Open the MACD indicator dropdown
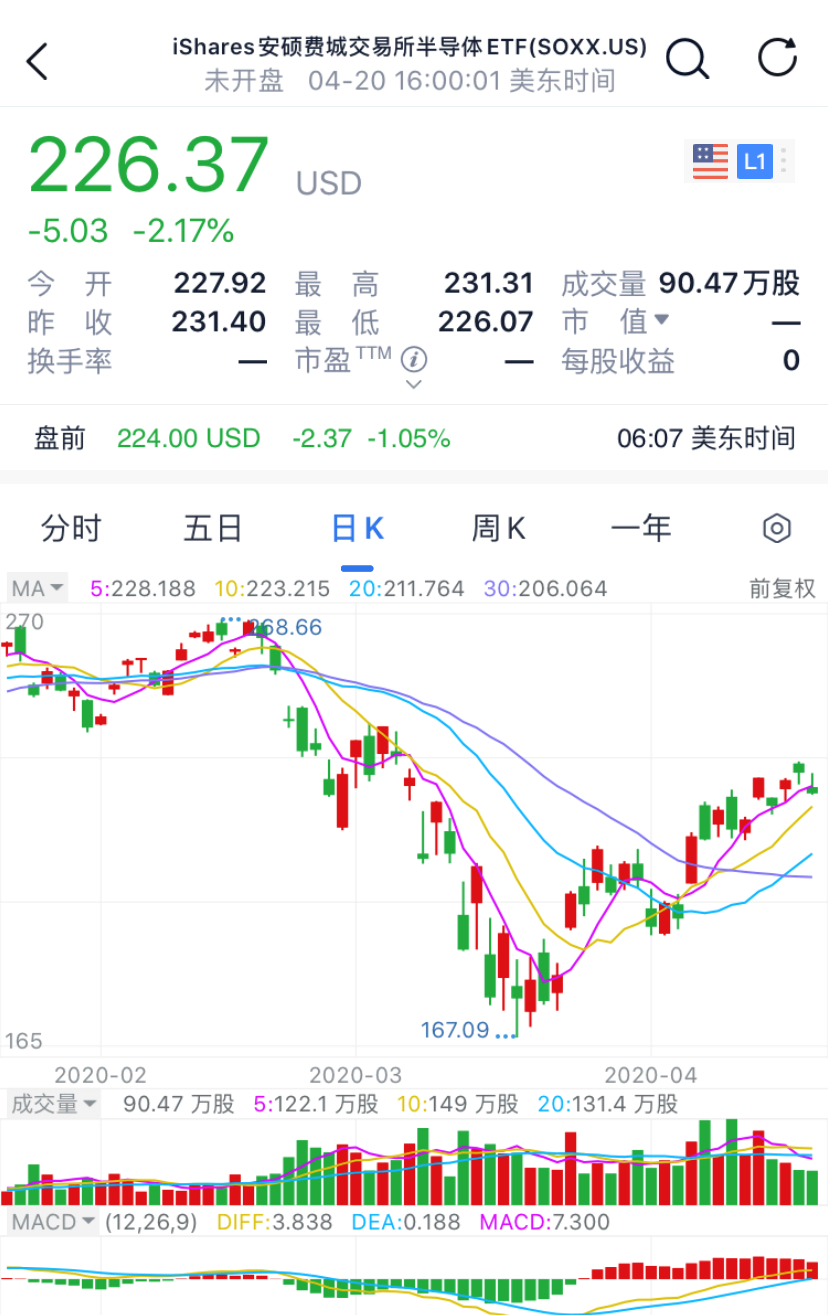This screenshot has height=1315, width=828. pyautogui.click(x=53, y=1222)
